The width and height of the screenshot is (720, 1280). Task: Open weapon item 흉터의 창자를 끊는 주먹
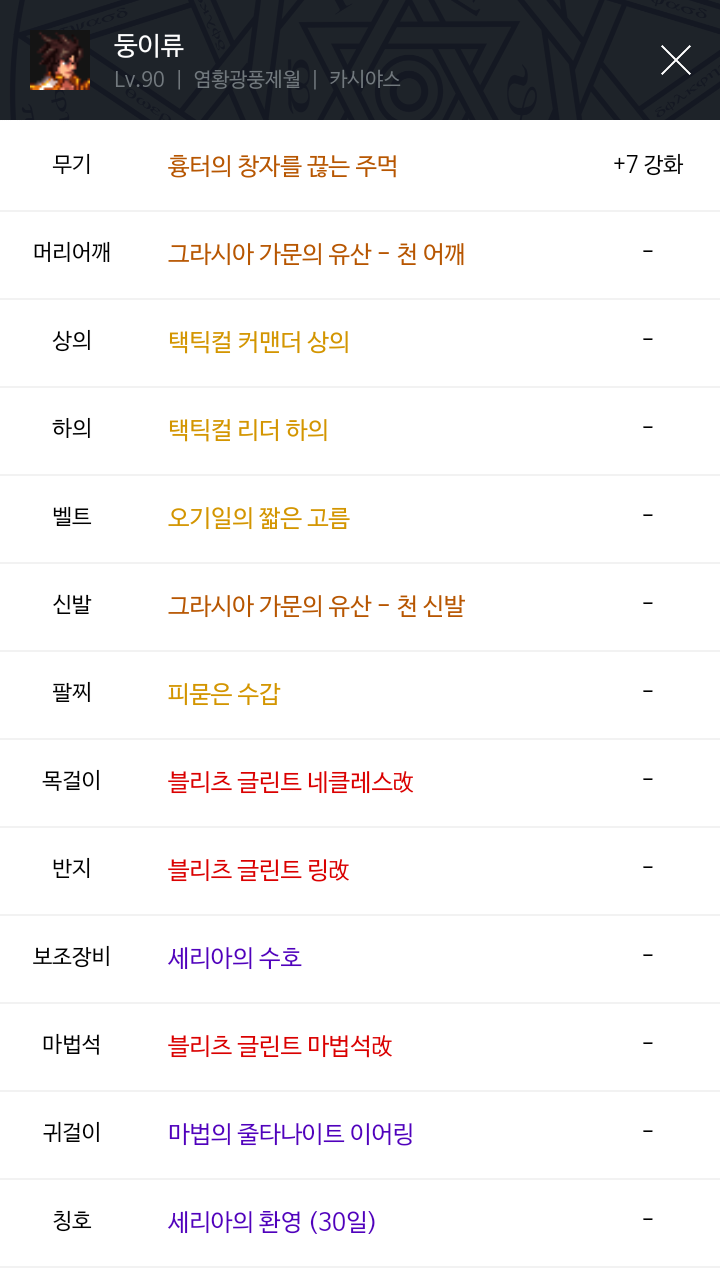283,165
